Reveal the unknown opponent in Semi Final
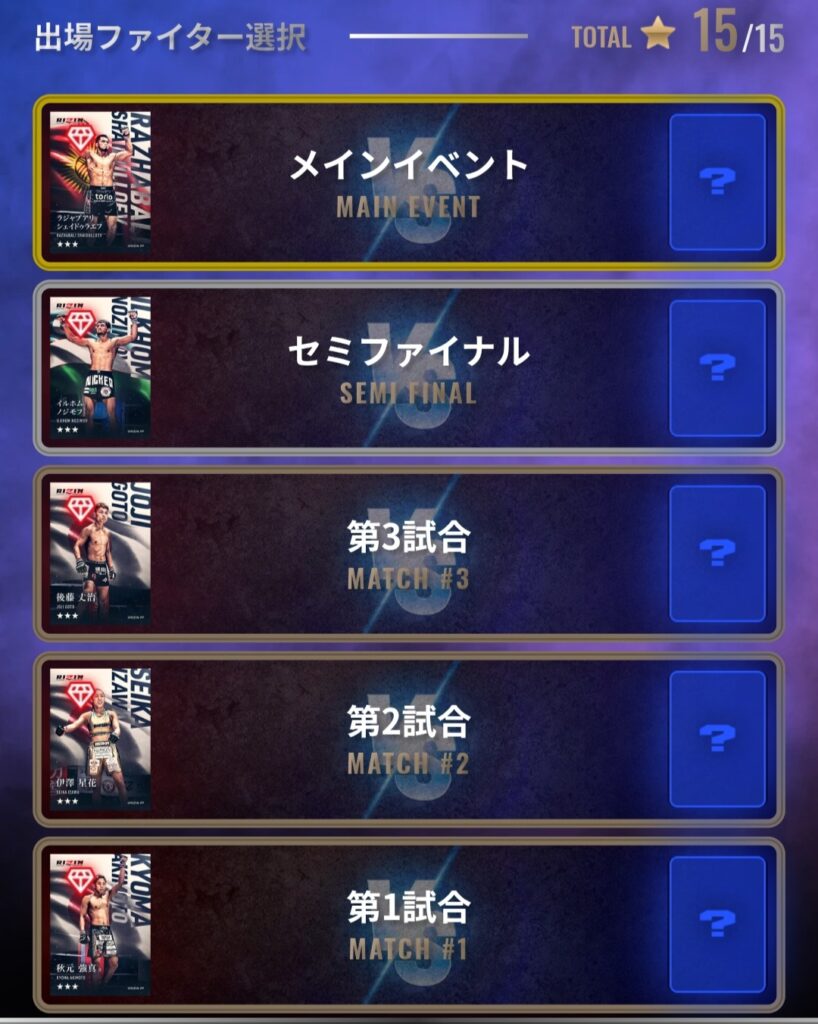The image size is (818, 1024). (x=717, y=367)
